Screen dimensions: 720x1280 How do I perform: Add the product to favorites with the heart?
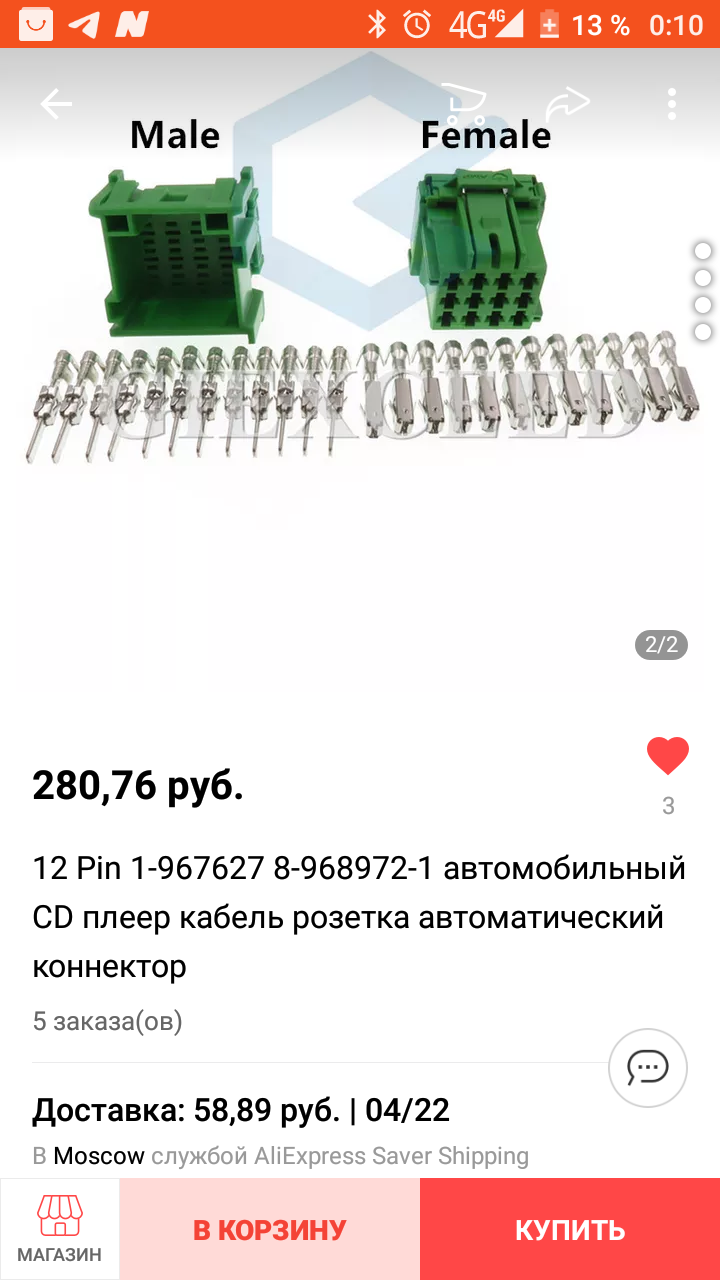click(667, 756)
